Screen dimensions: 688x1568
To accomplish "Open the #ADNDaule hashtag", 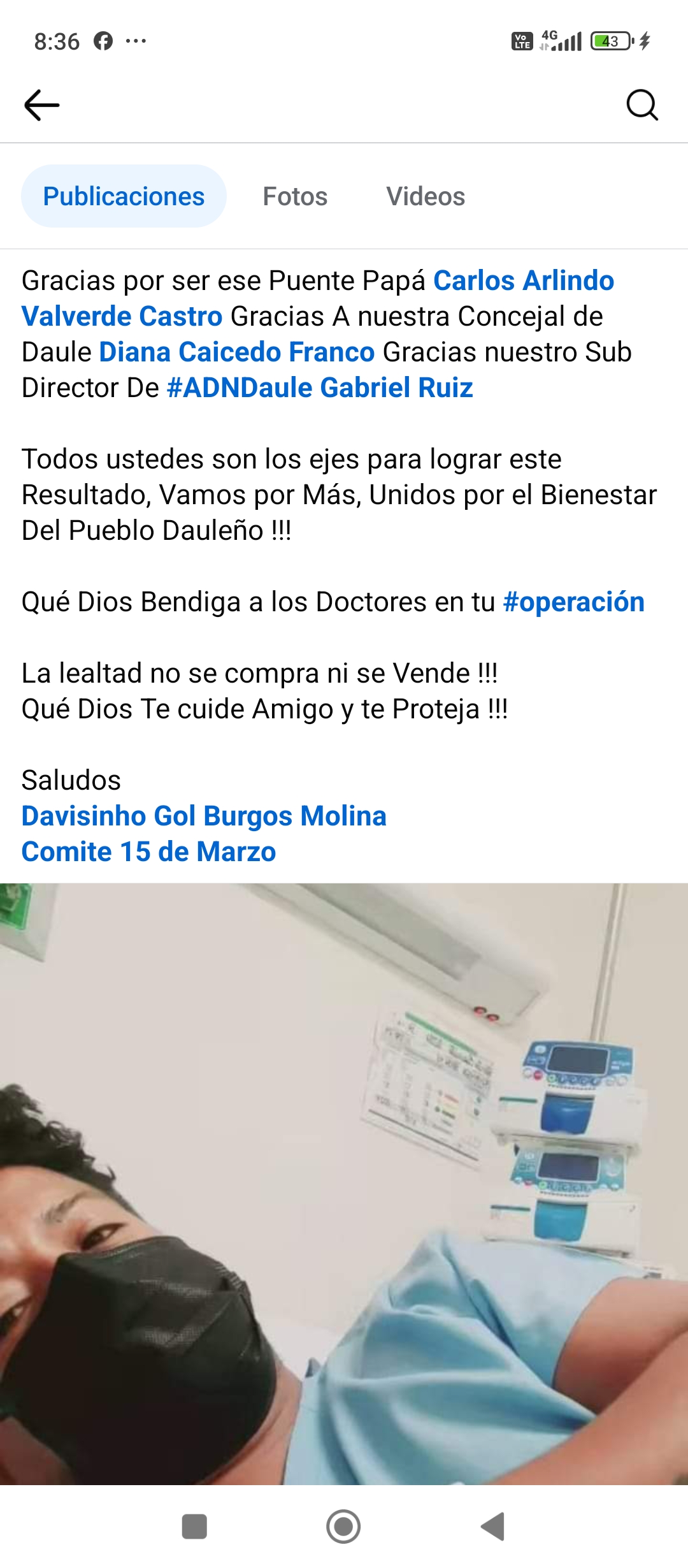I will [x=239, y=388].
